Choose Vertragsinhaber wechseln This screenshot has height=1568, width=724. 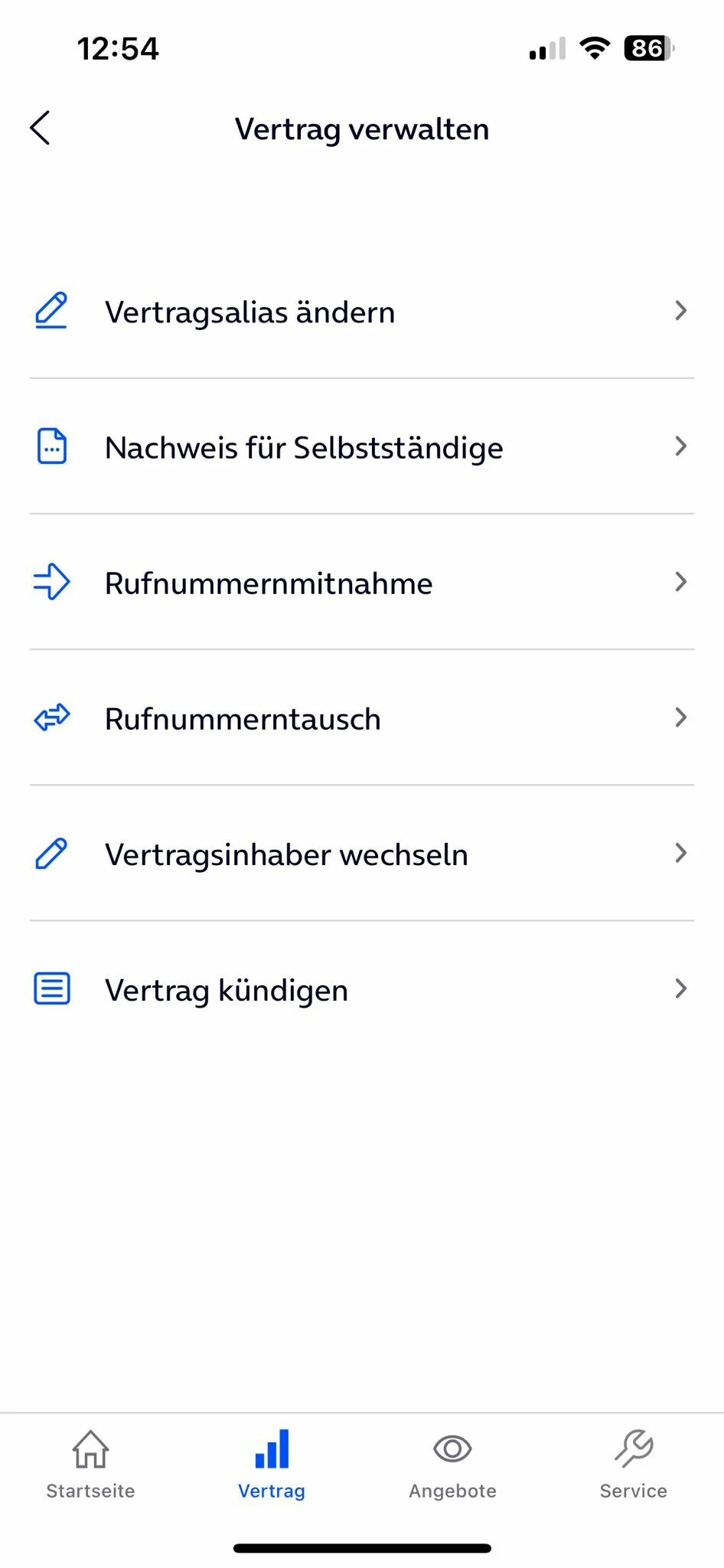click(x=361, y=854)
